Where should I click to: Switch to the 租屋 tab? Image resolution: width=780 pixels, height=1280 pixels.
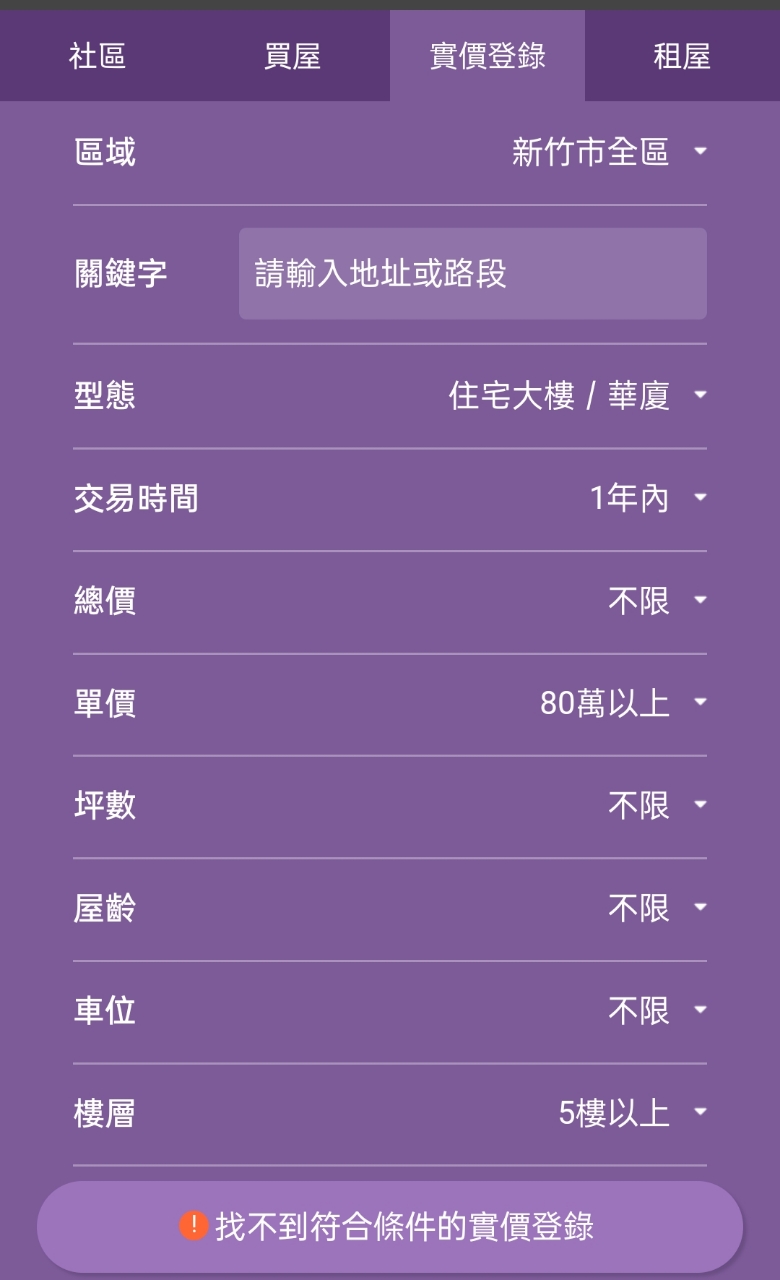point(682,56)
